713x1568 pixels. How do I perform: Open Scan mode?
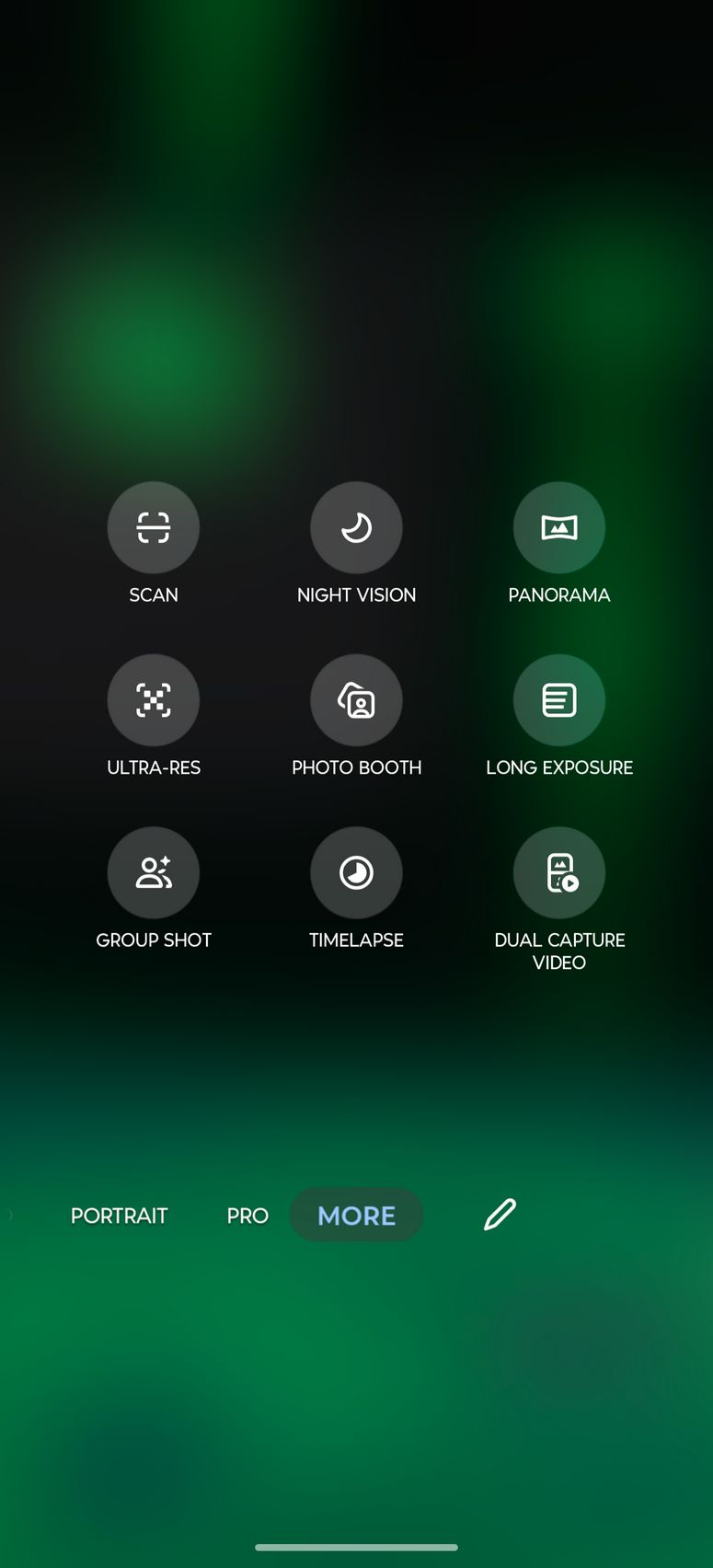click(x=154, y=528)
